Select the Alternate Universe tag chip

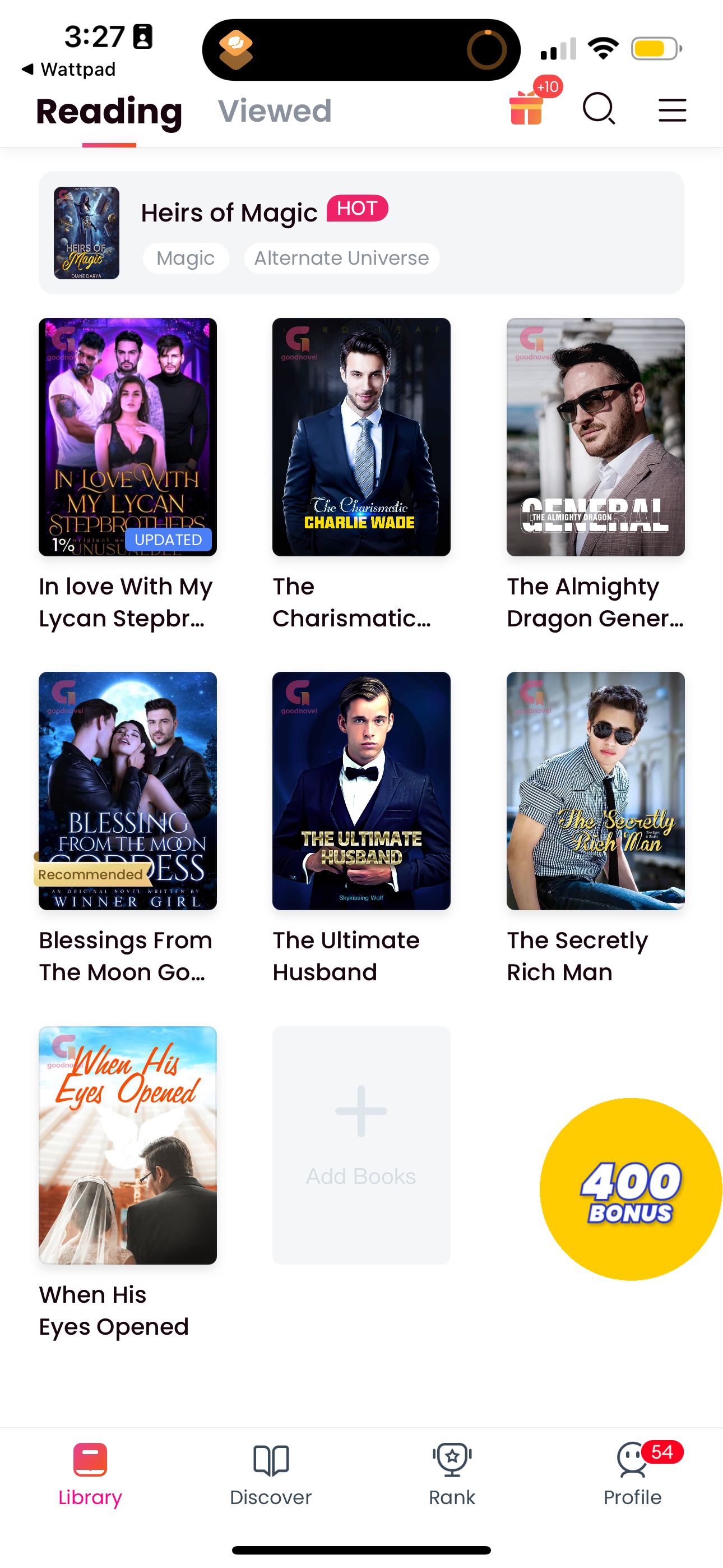tap(341, 257)
